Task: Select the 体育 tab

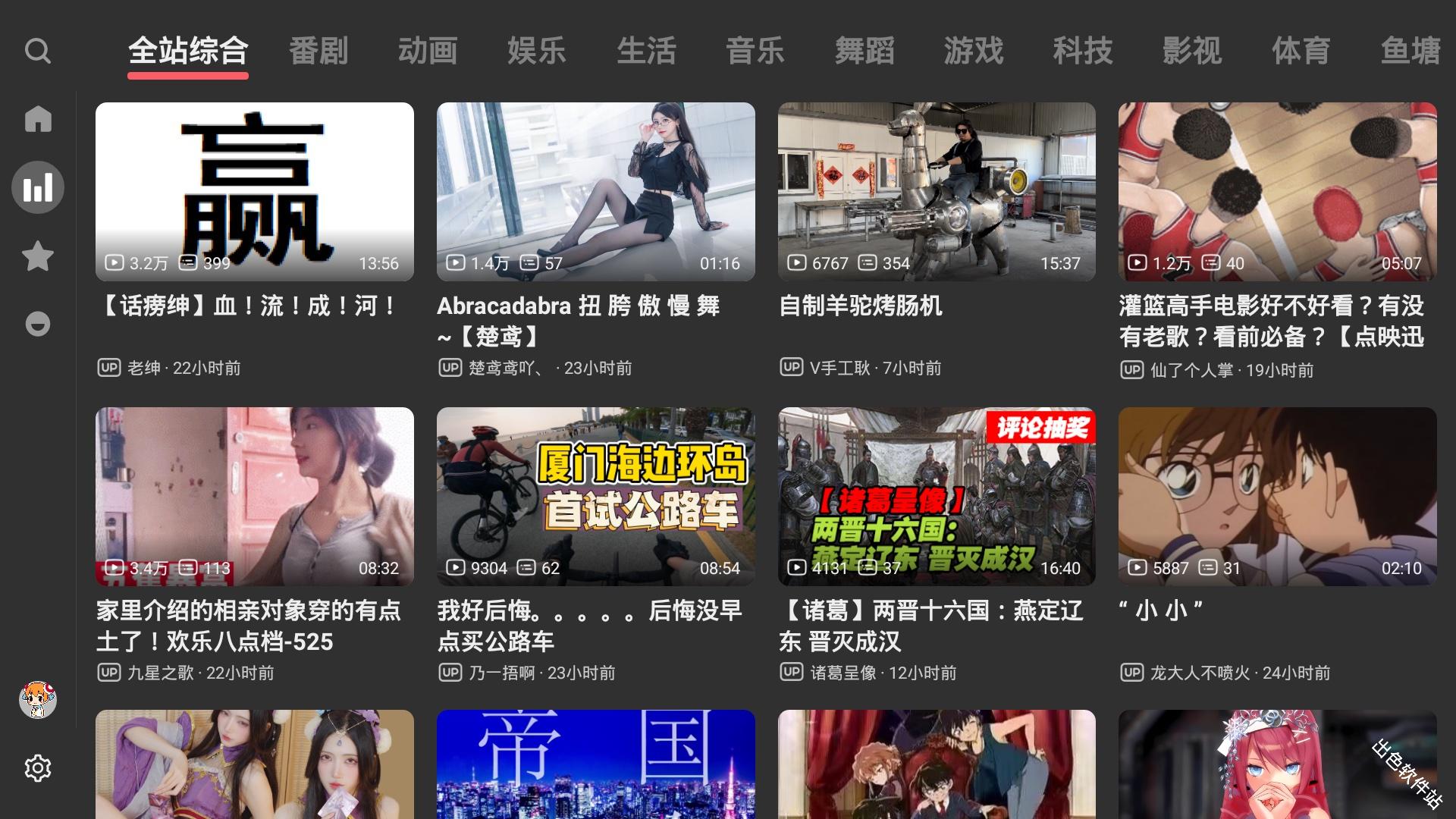Action: [x=1301, y=52]
